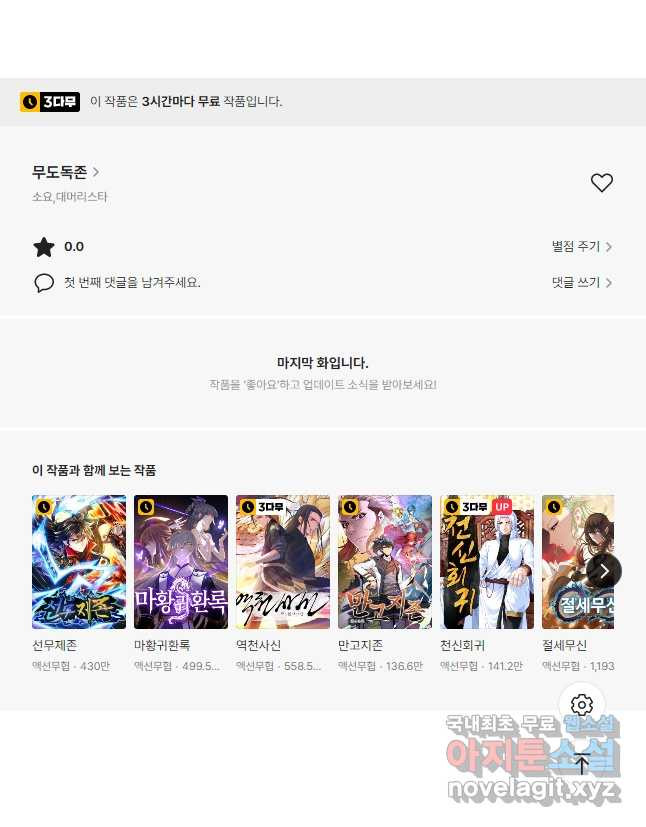This screenshot has height=827, width=646.
Task: Open the 천신회귀 recommended work
Action: point(487,562)
